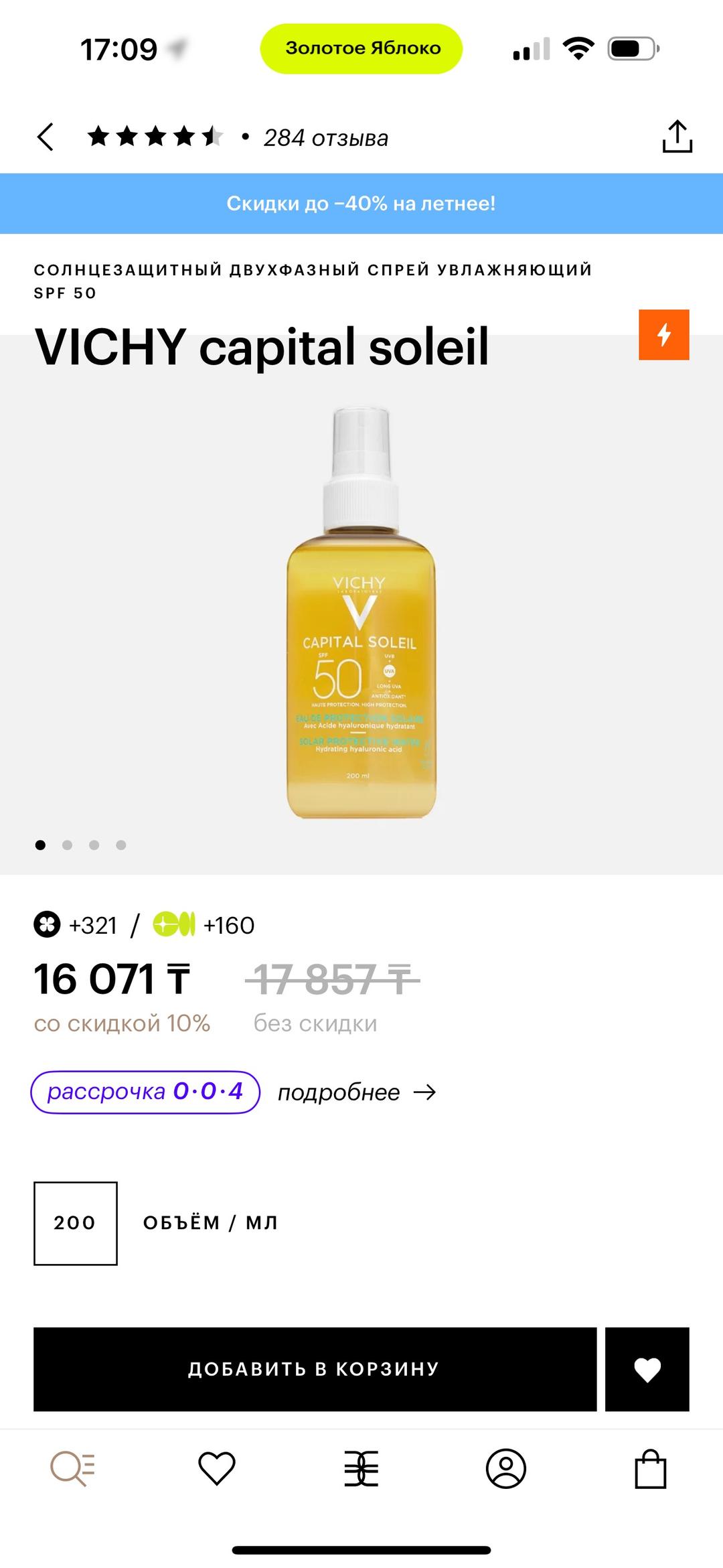The image size is (723, 1568).
Task: Switch to the favorites heart tab
Action: 217,1469
